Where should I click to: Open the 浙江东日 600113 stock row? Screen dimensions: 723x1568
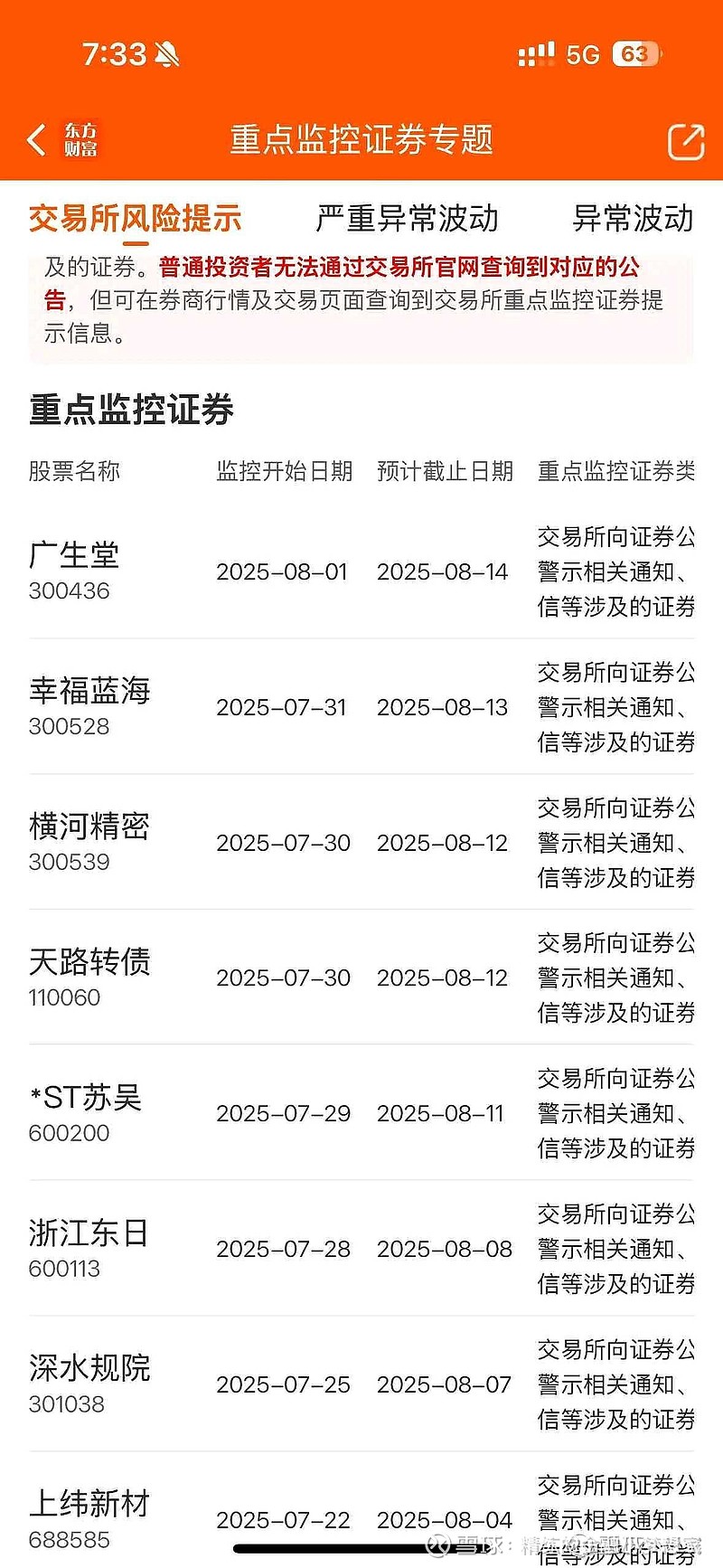pyautogui.click(x=361, y=1249)
